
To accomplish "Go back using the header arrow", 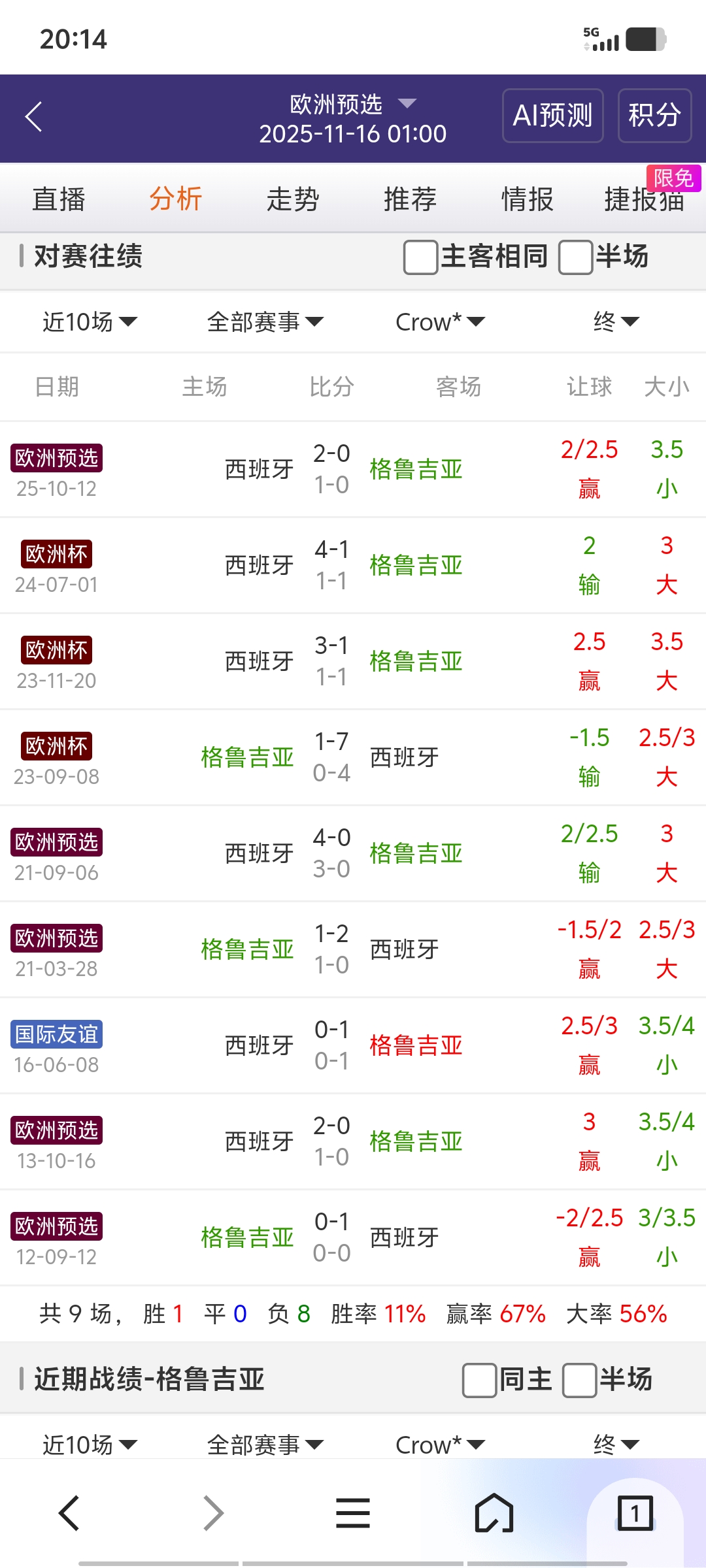I will click(34, 118).
